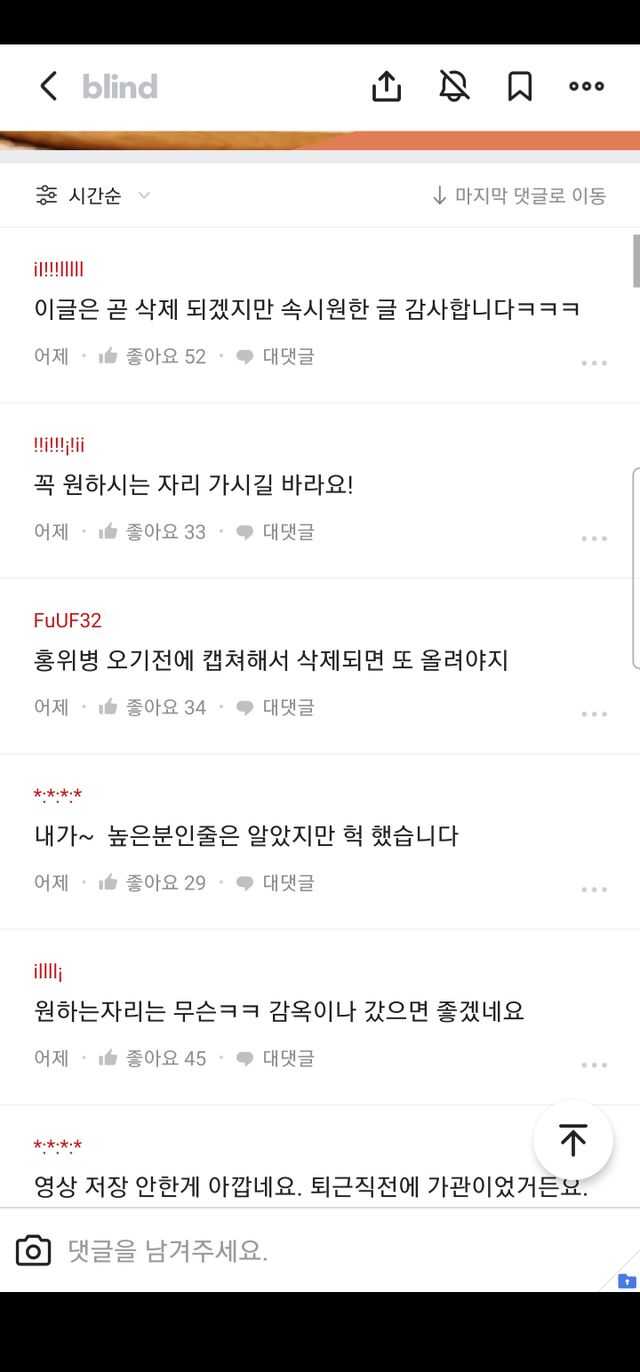Reply to the 속시원한 글 comment via 대댓글

(276, 356)
